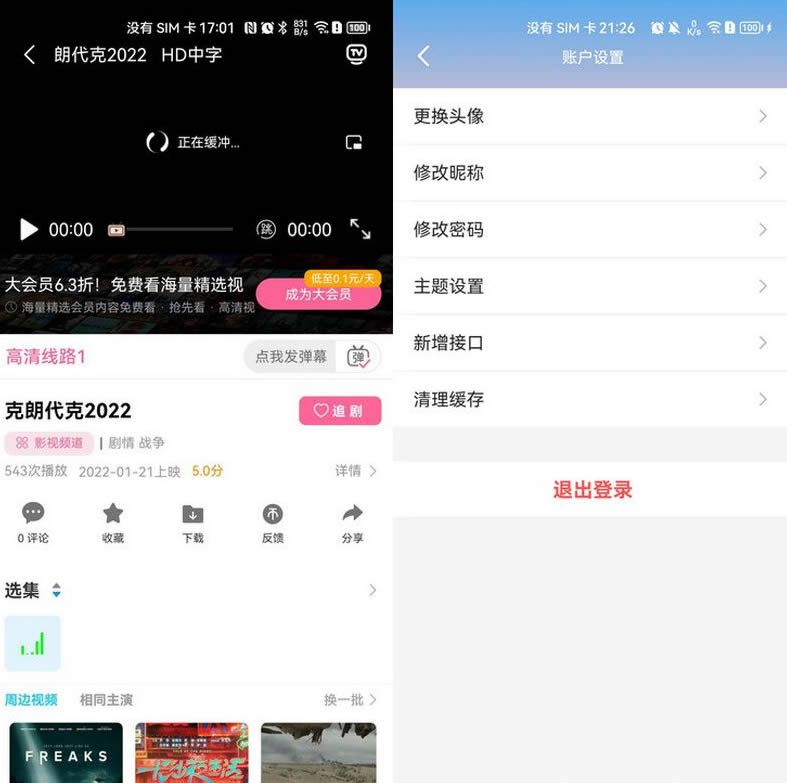Tap 成为大会员 to become a member
The height and width of the screenshot is (783, 787).
point(318,294)
